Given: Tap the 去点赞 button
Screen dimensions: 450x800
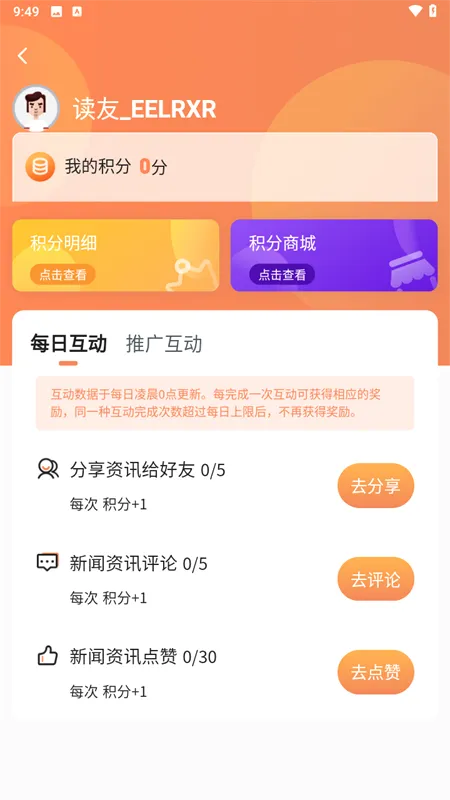Looking at the screenshot, I should pyautogui.click(x=376, y=672).
